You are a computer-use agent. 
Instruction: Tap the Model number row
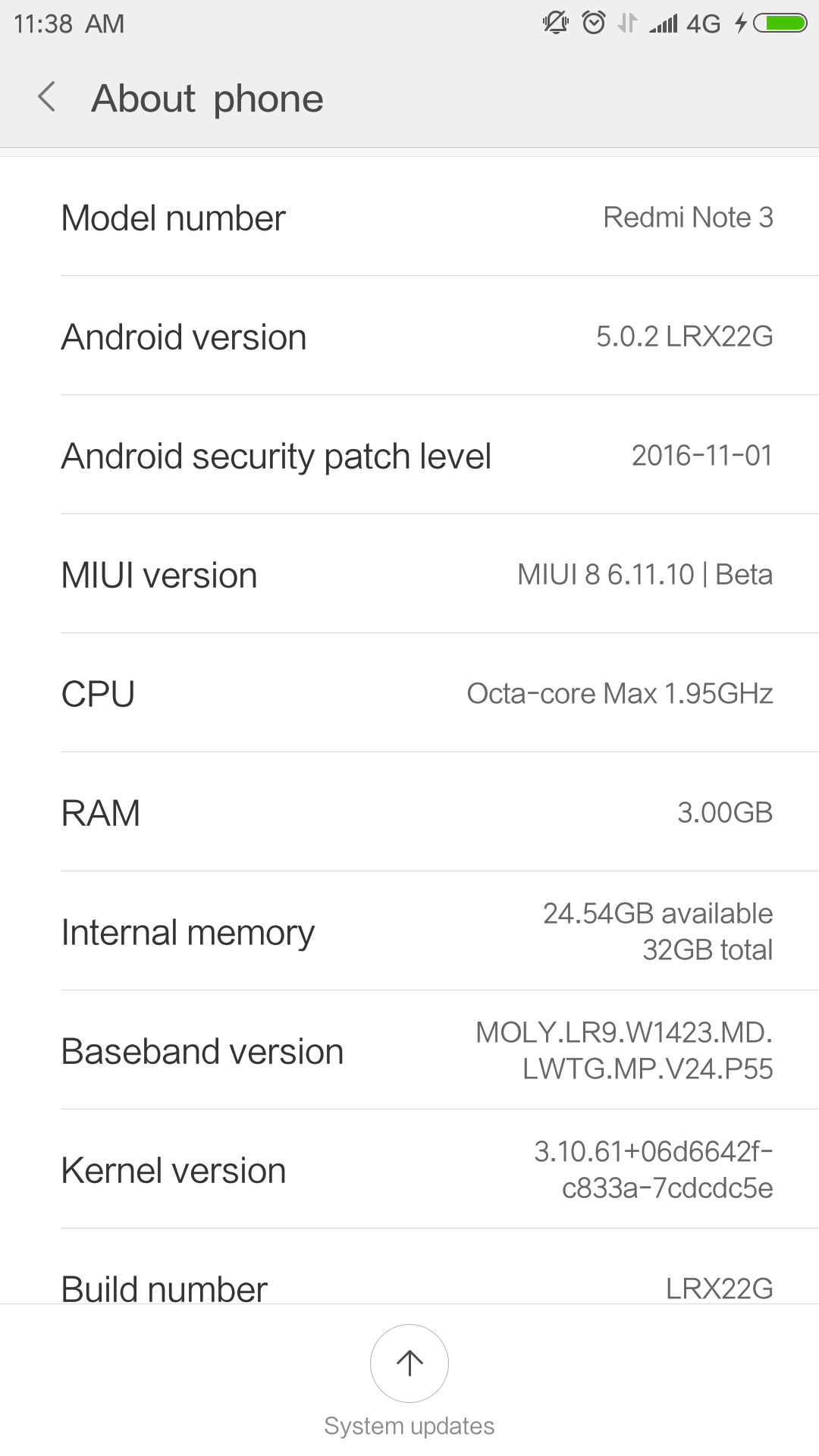(409, 218)
